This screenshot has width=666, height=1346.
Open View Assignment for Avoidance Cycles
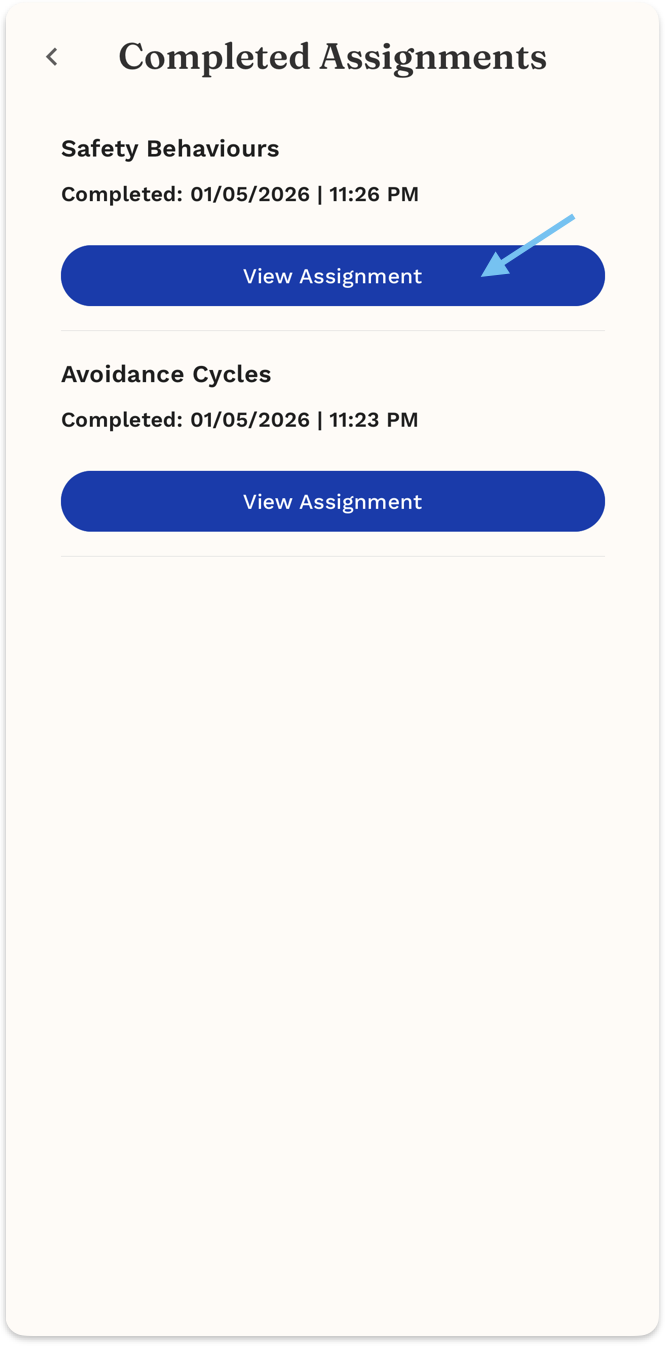pos(332,501)
